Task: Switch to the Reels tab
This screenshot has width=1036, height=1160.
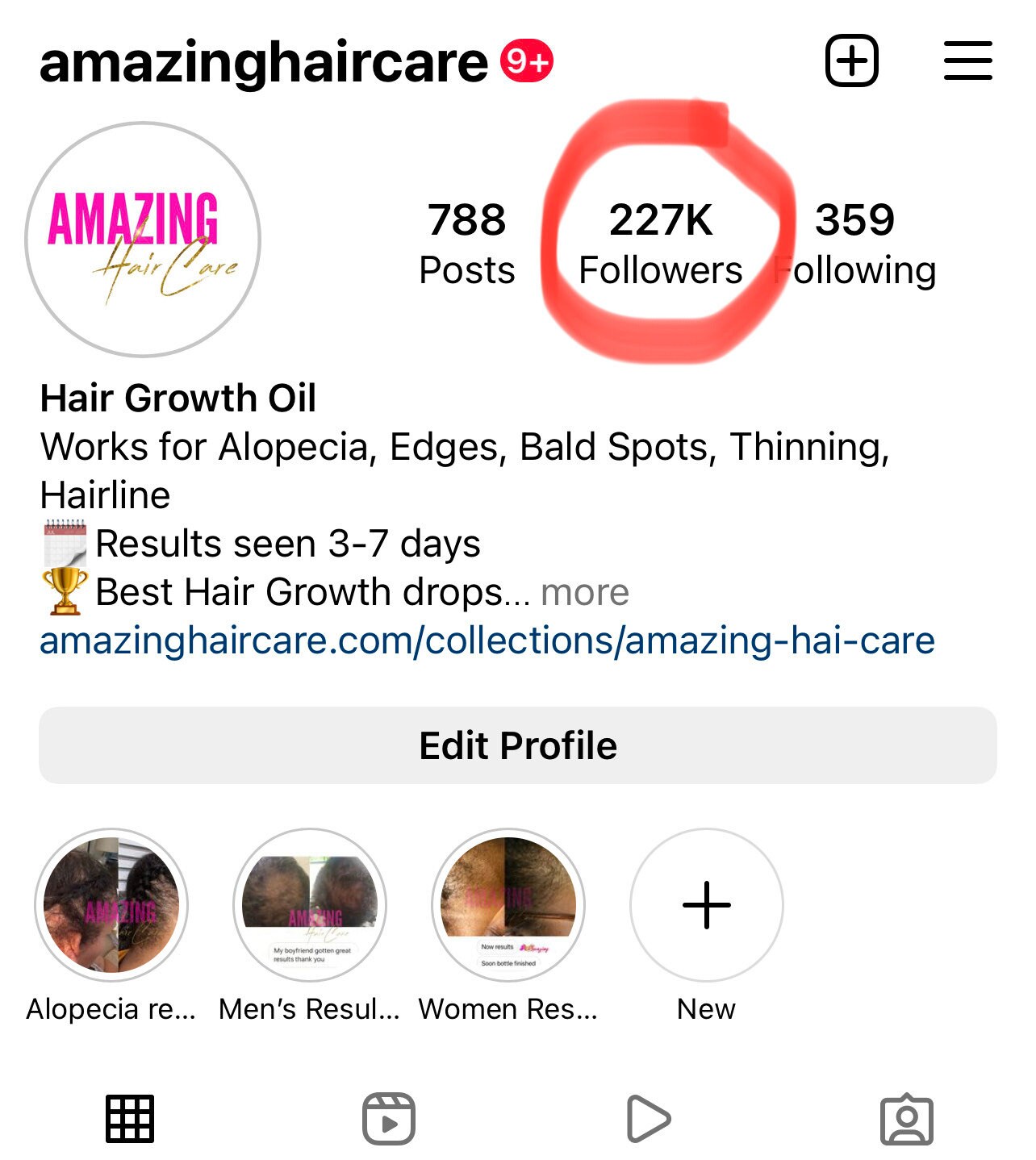Action: coord(389,1118)
